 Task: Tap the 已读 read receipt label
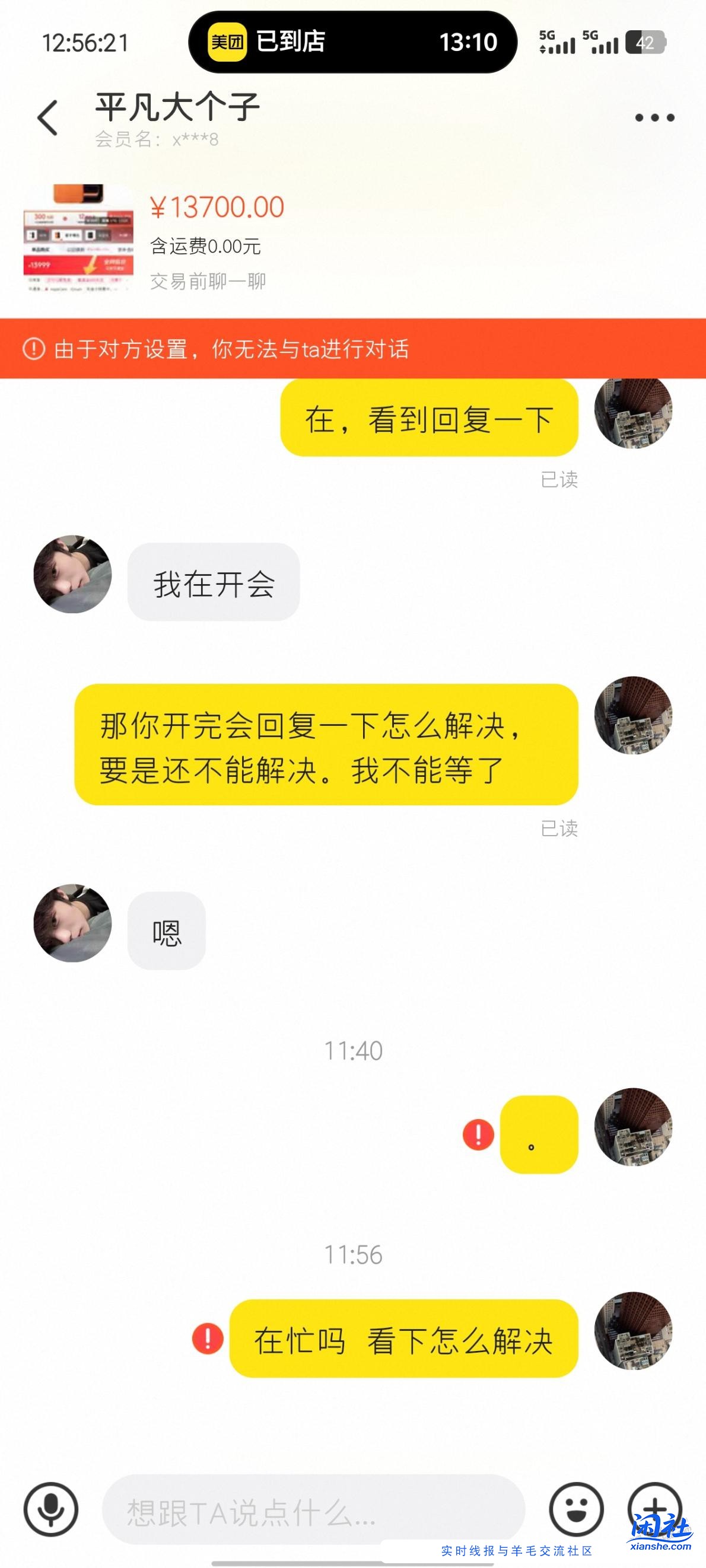tap(561, 480)
